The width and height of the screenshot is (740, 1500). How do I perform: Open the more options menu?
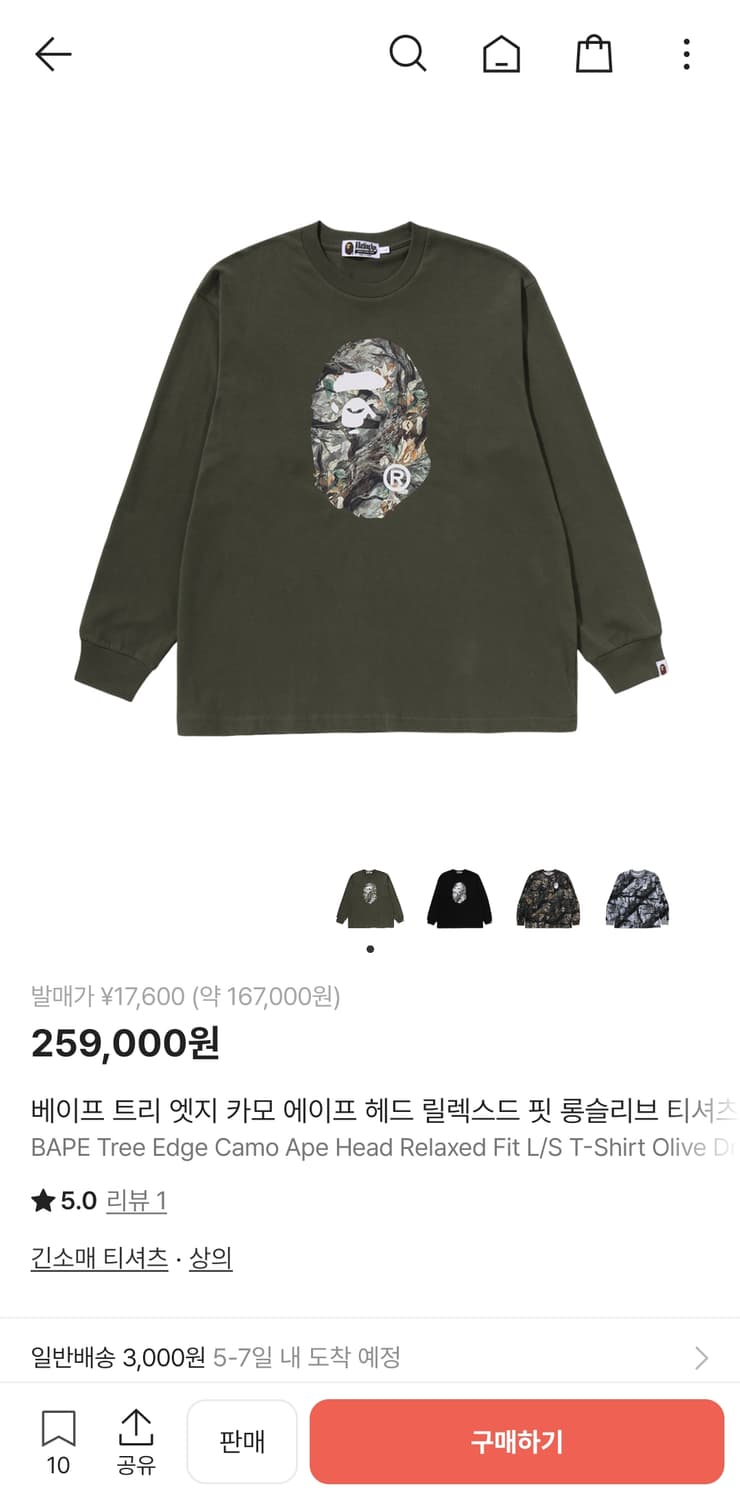point(686,55)
